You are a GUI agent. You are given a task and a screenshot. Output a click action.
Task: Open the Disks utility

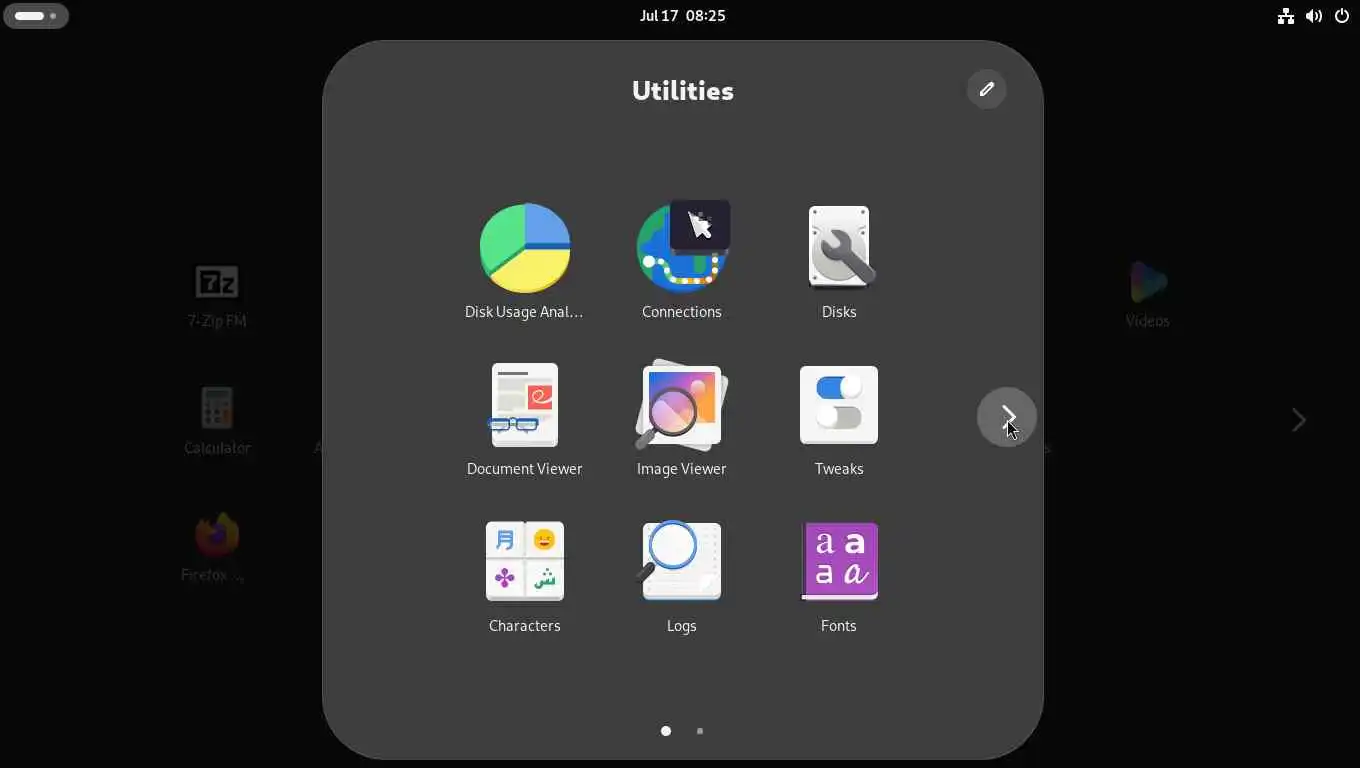click(838, 249)
